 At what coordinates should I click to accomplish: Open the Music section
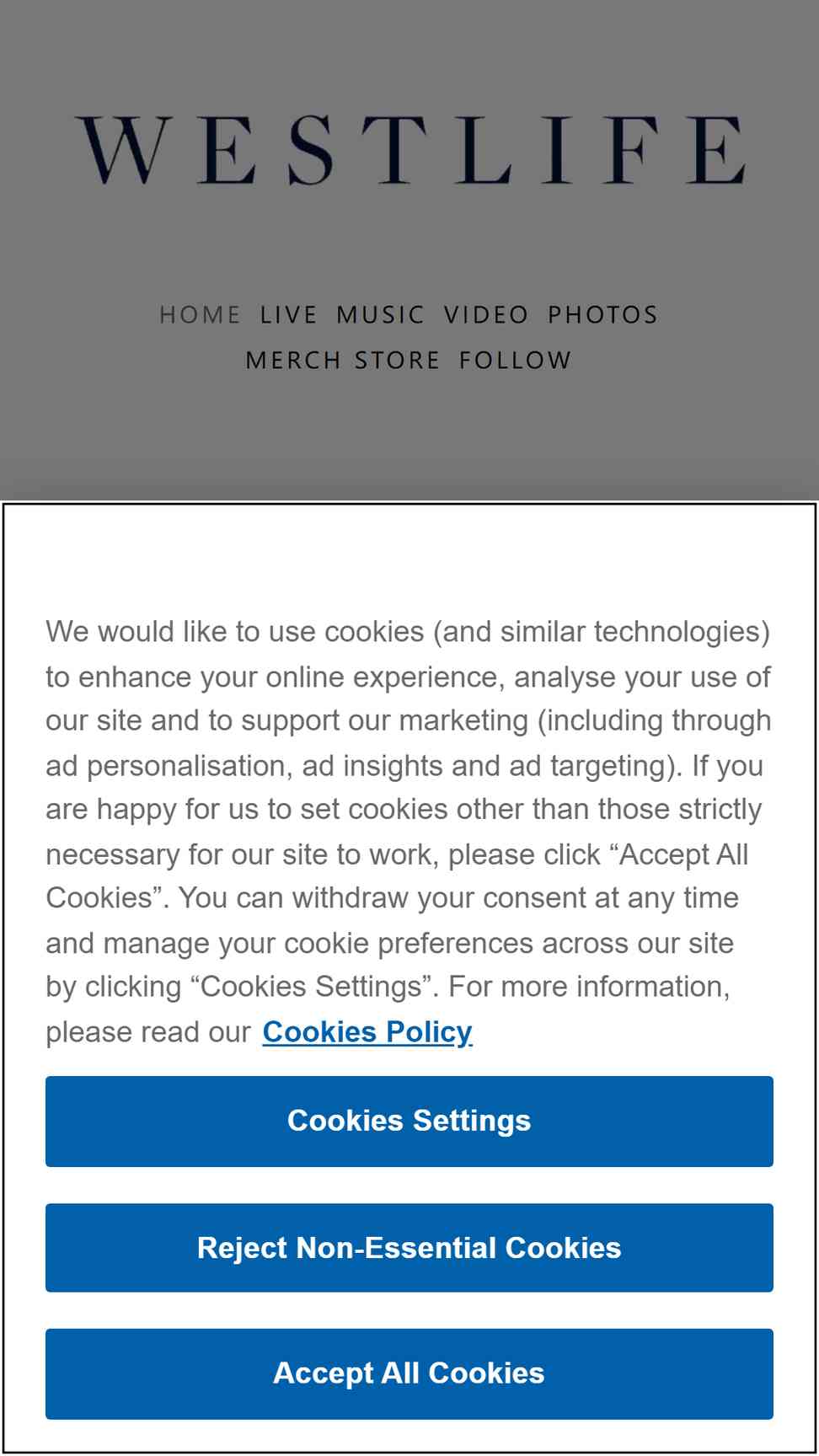[381, 315]
